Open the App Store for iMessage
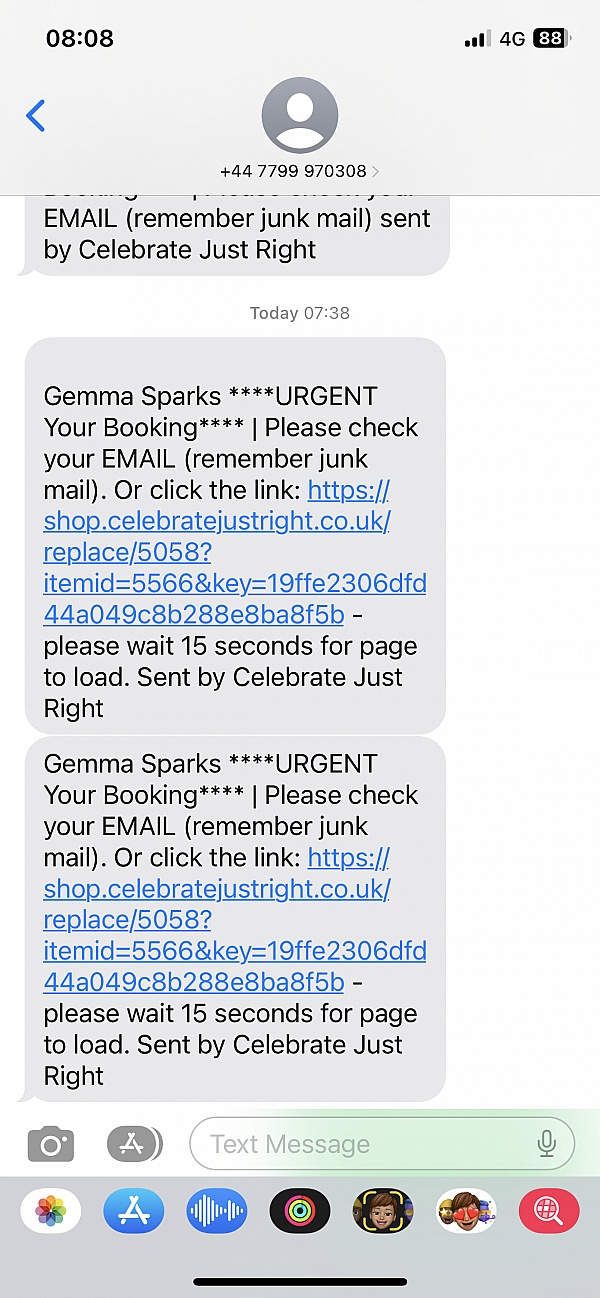The width and height of the screenshot is (600, 1298). coord(133,1213)
